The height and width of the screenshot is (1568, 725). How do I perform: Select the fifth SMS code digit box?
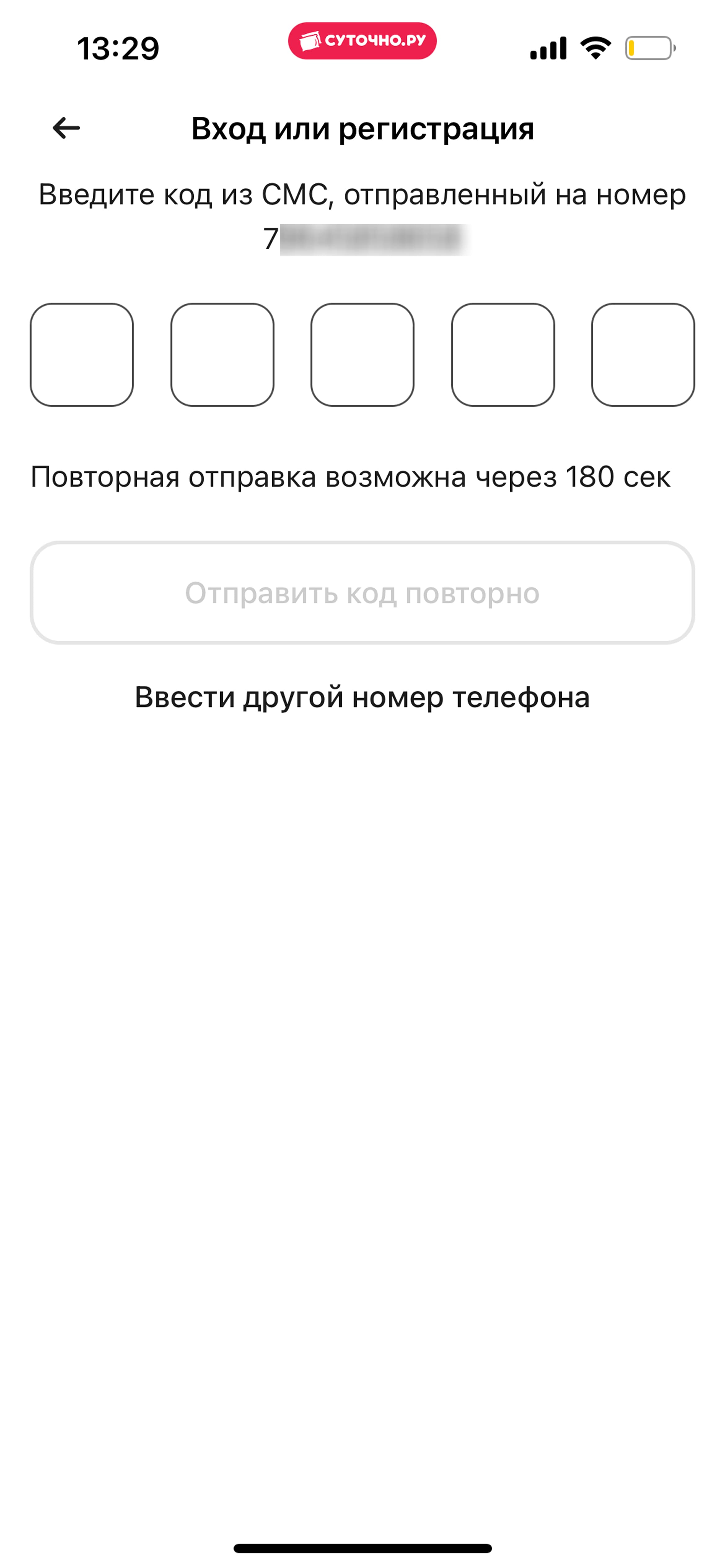(x=644, y=355)
